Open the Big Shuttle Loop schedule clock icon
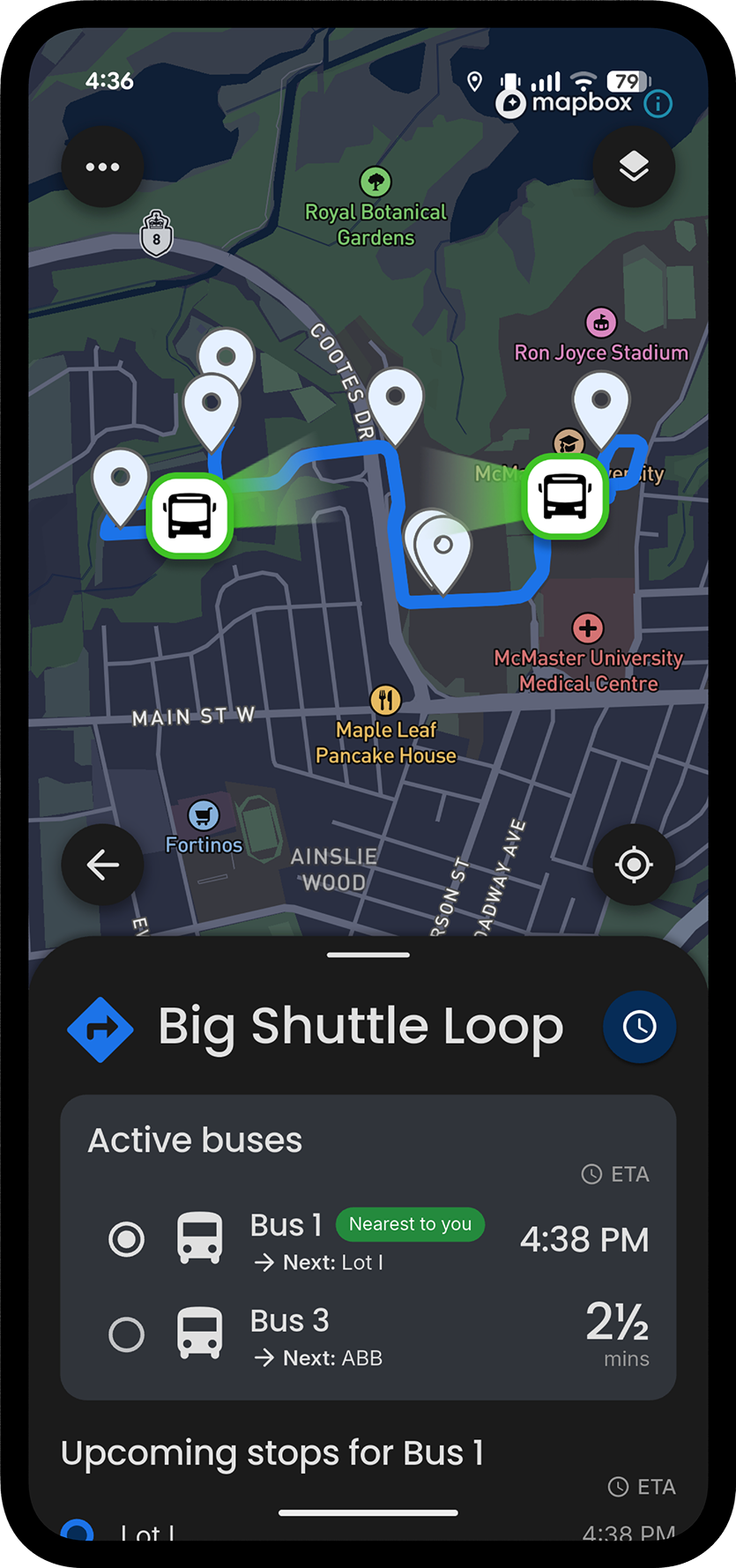Screen dimensions: 736x1568 pyautogui.click(x=639, y=1026)
